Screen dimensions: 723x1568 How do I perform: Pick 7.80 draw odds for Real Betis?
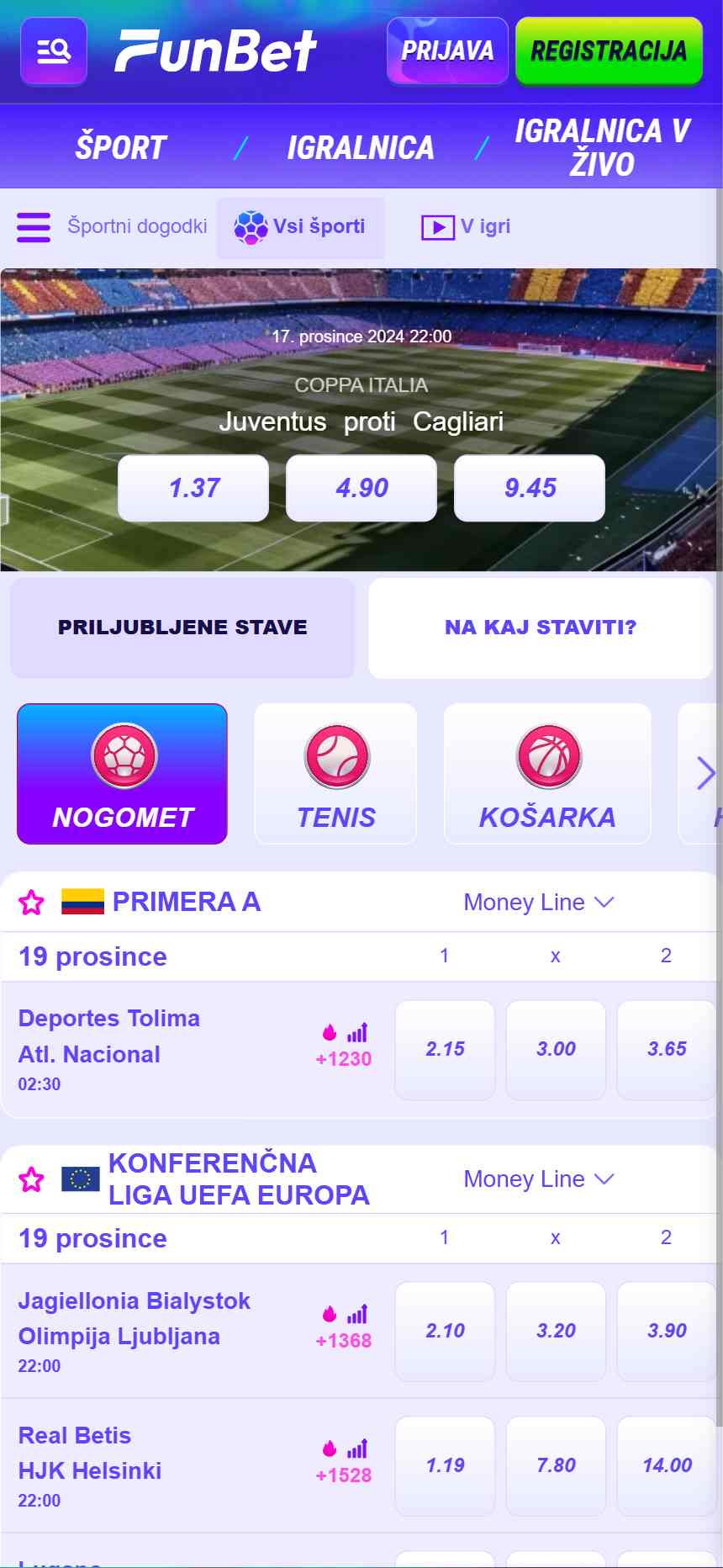(556, 1465)
